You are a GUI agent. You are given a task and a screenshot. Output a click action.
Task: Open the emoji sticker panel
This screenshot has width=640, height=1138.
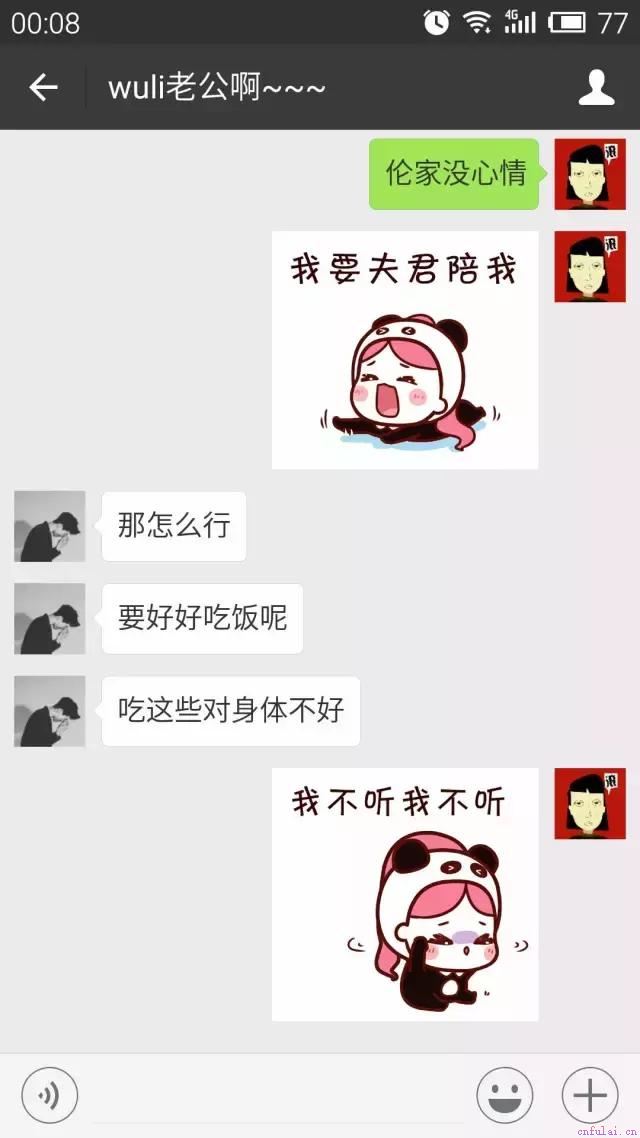click(x=504, y=1096)
